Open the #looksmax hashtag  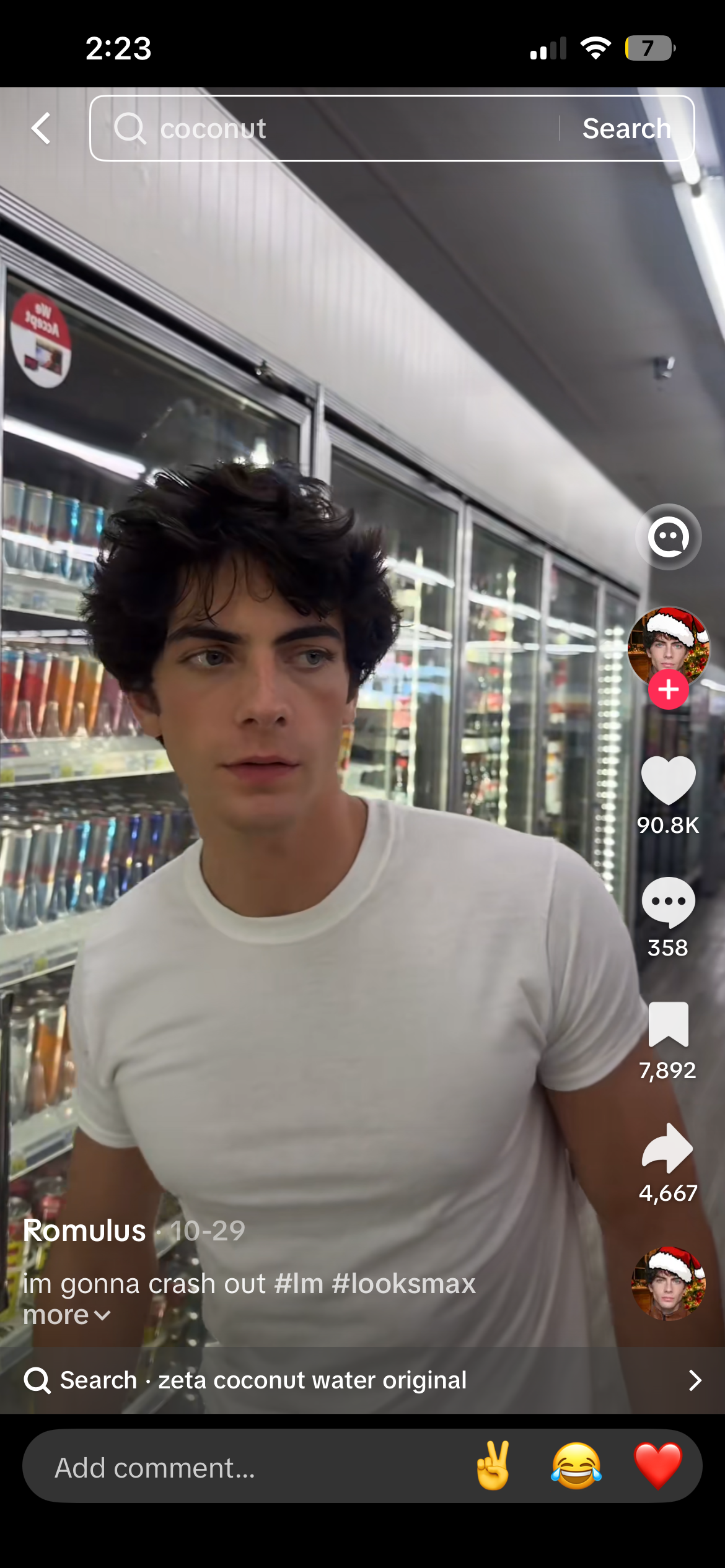[404, 1284]
